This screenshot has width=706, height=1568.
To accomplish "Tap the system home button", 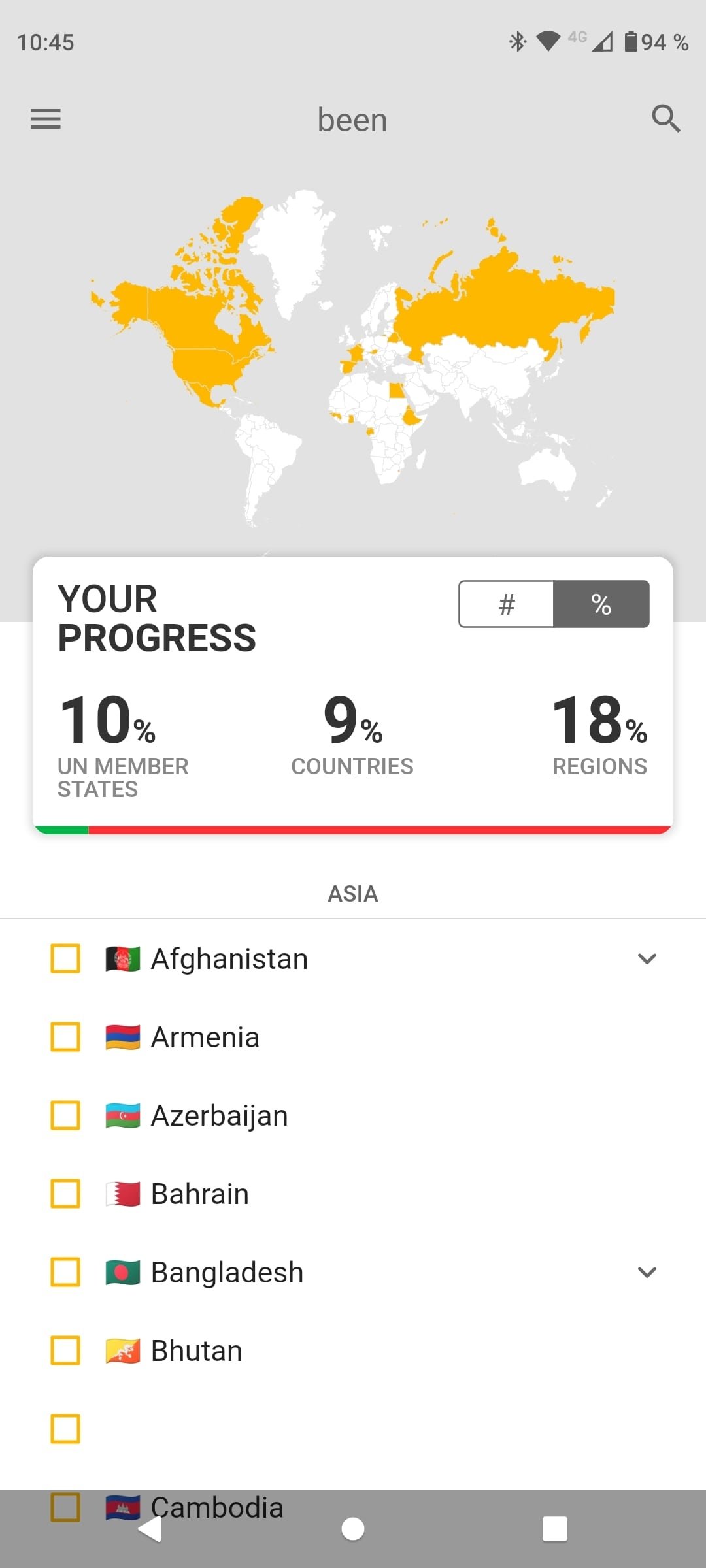I will [353, 1529].
